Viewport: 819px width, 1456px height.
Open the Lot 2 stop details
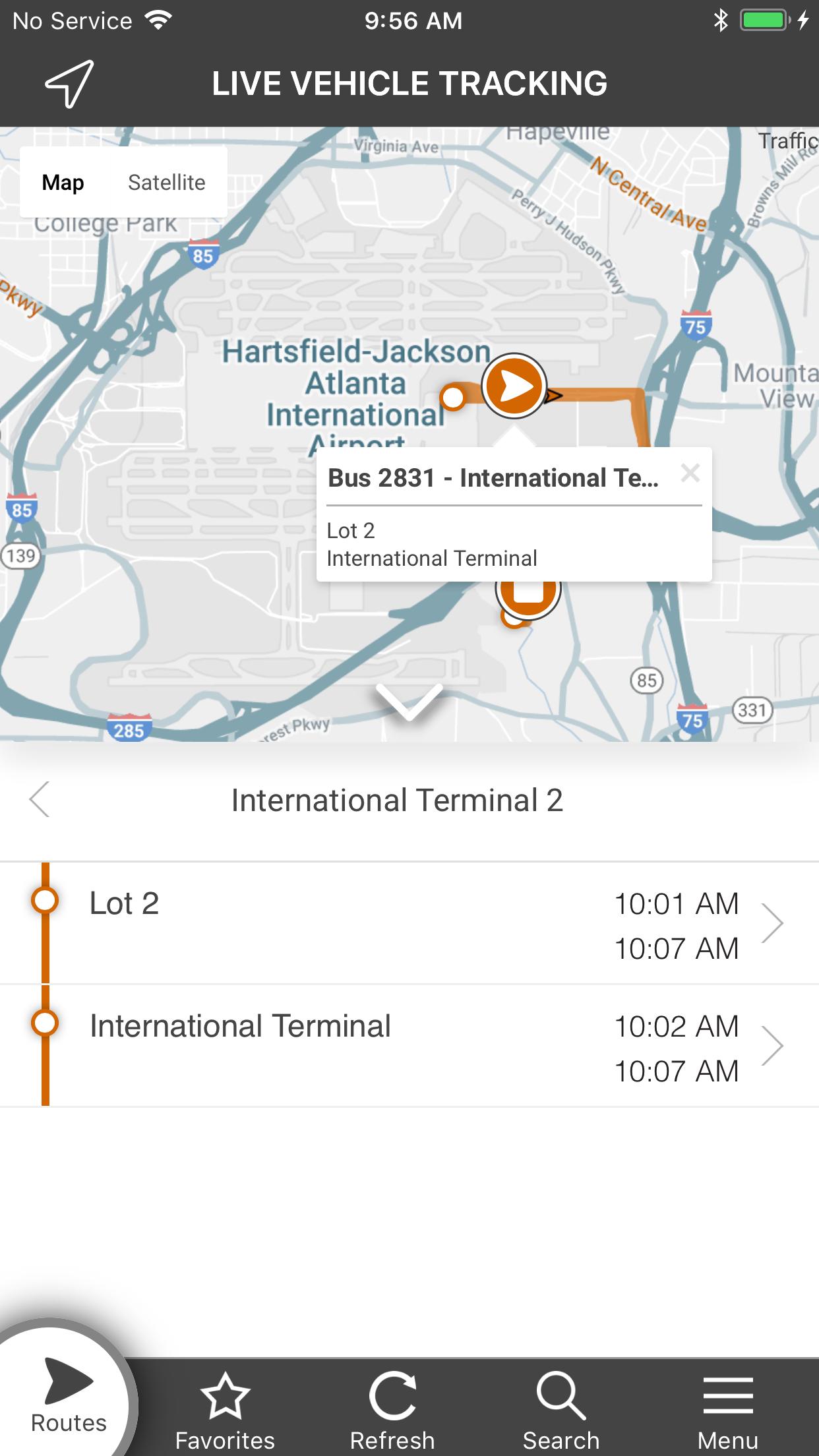click(409, 923)
